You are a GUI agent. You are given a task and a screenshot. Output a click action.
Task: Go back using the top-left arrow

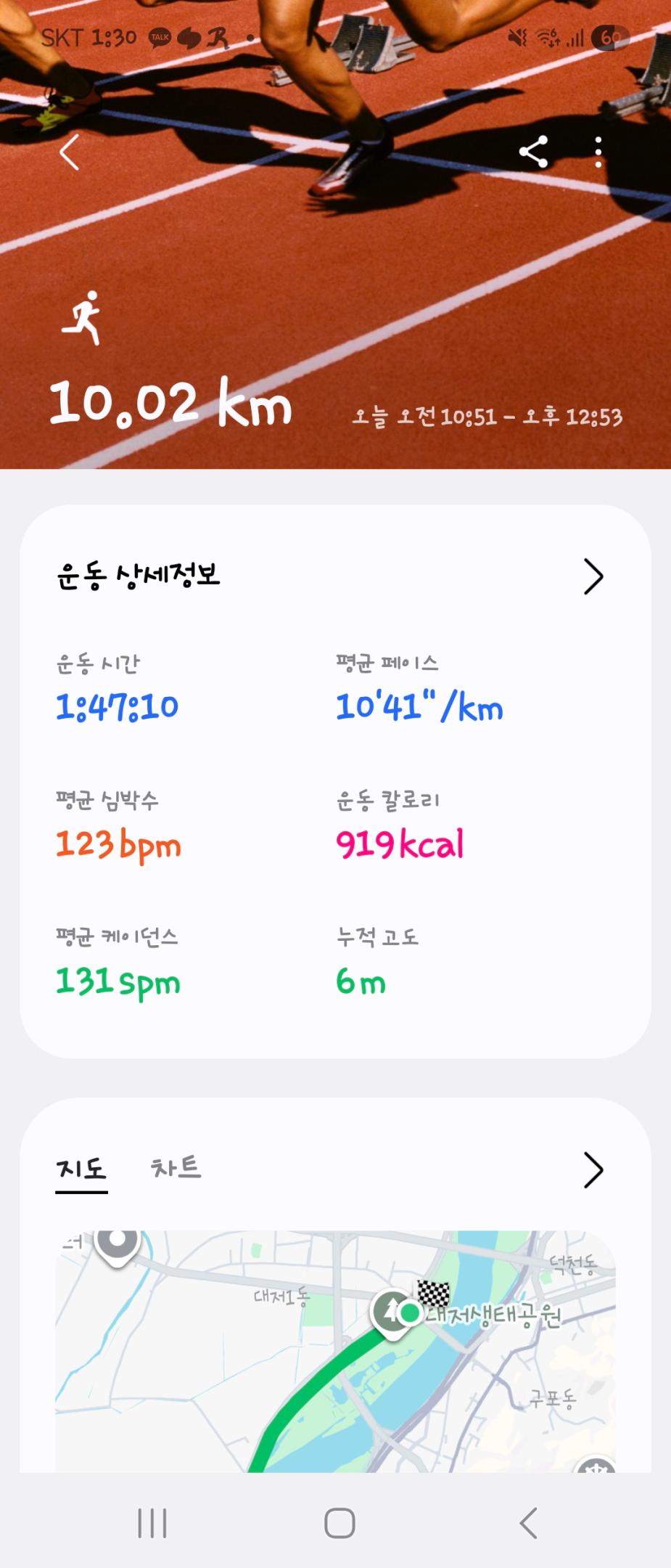click(70, 152)
